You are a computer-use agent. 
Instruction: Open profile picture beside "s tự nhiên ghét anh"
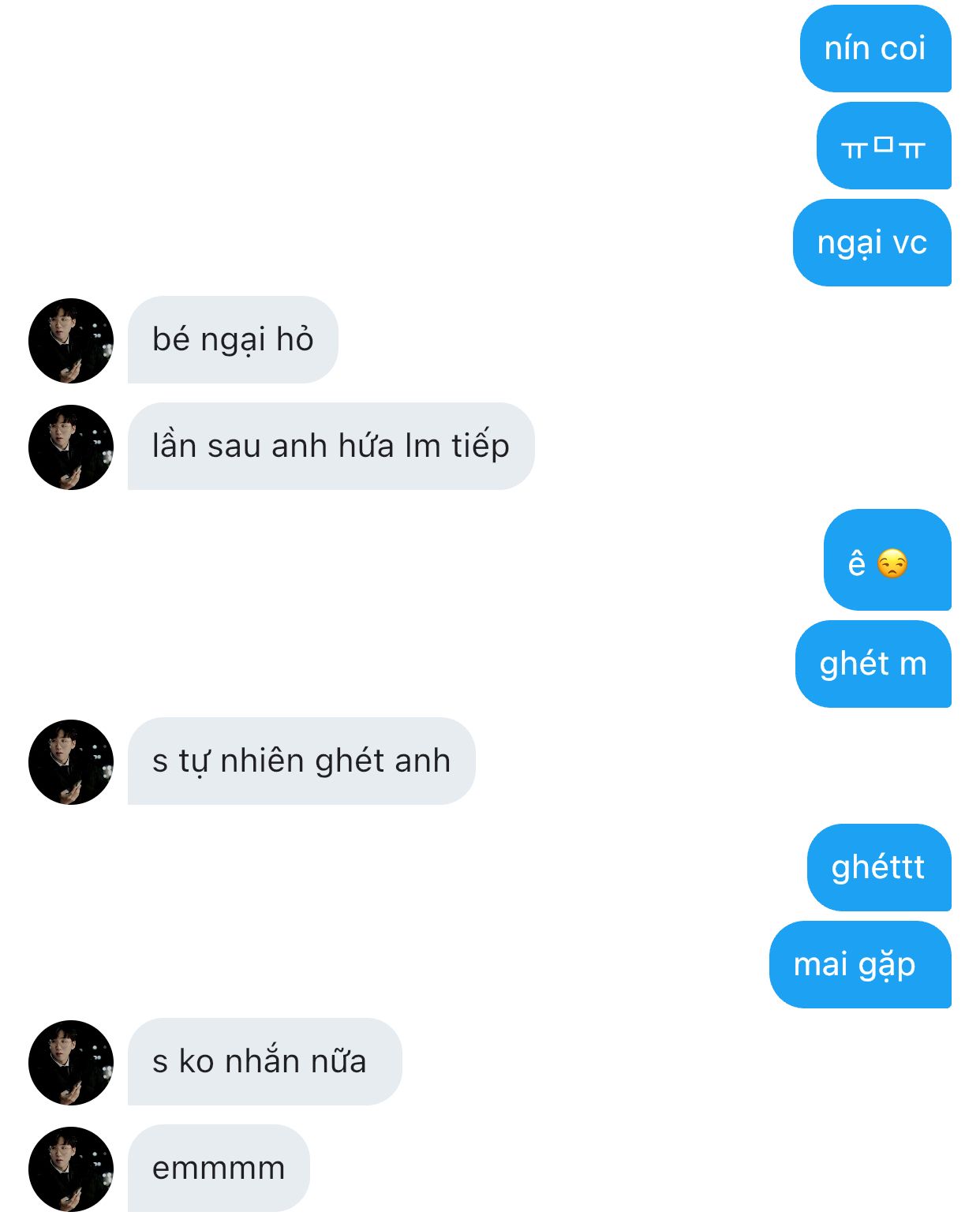(x=71, y=762)
